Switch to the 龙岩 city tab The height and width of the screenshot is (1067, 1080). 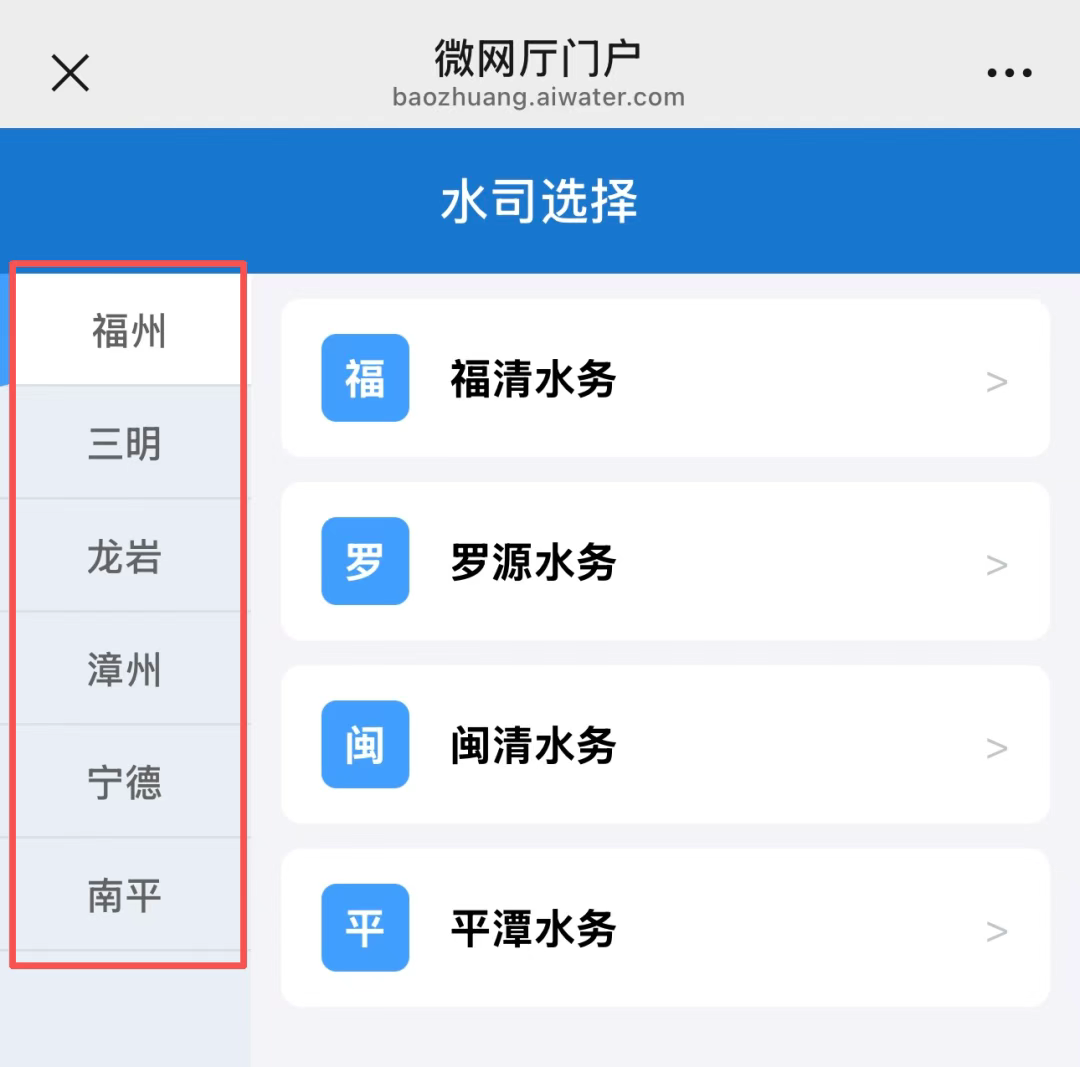(x=125, y=556)
